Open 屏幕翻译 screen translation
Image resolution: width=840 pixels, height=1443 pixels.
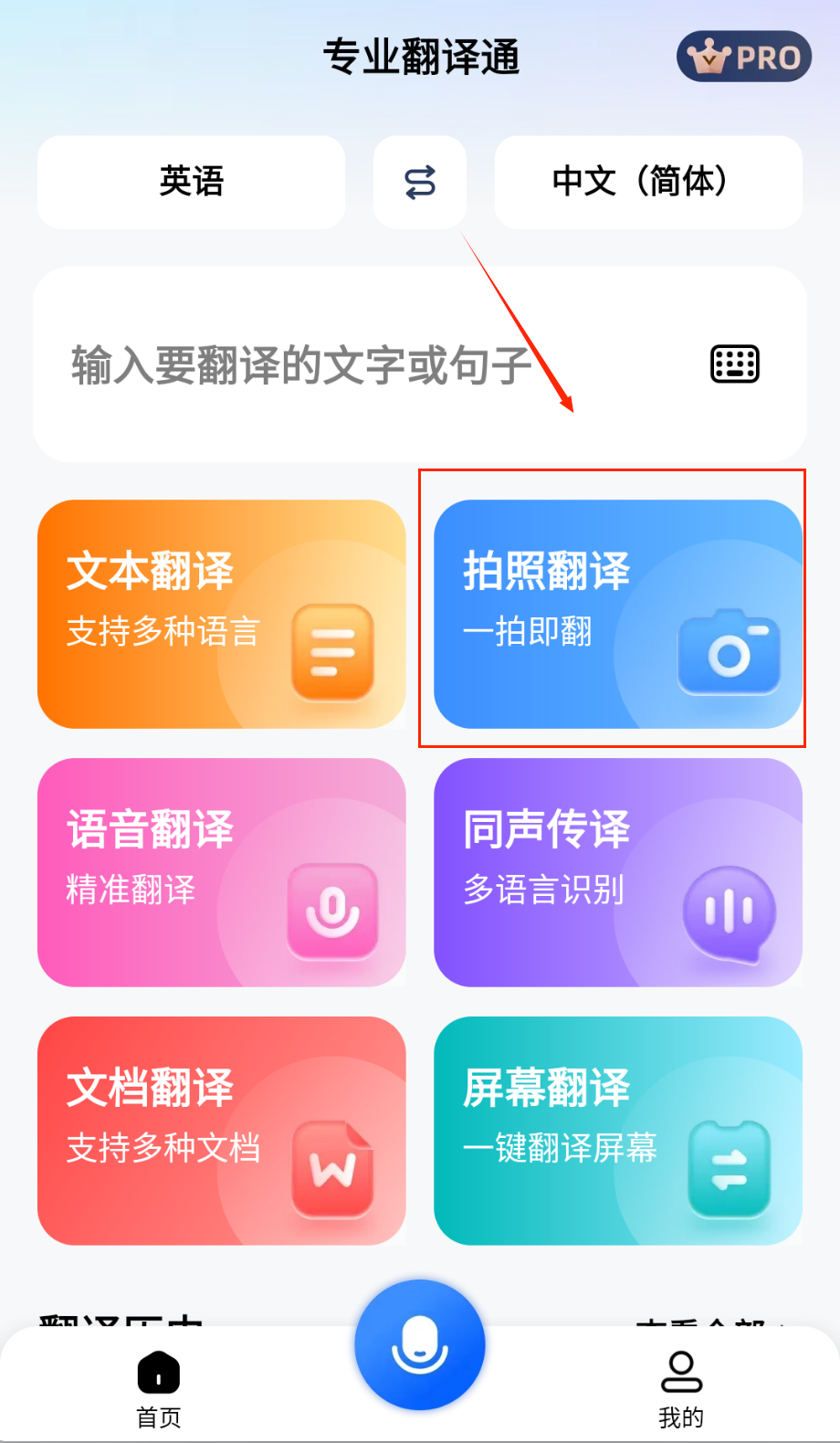(617, 1131)
